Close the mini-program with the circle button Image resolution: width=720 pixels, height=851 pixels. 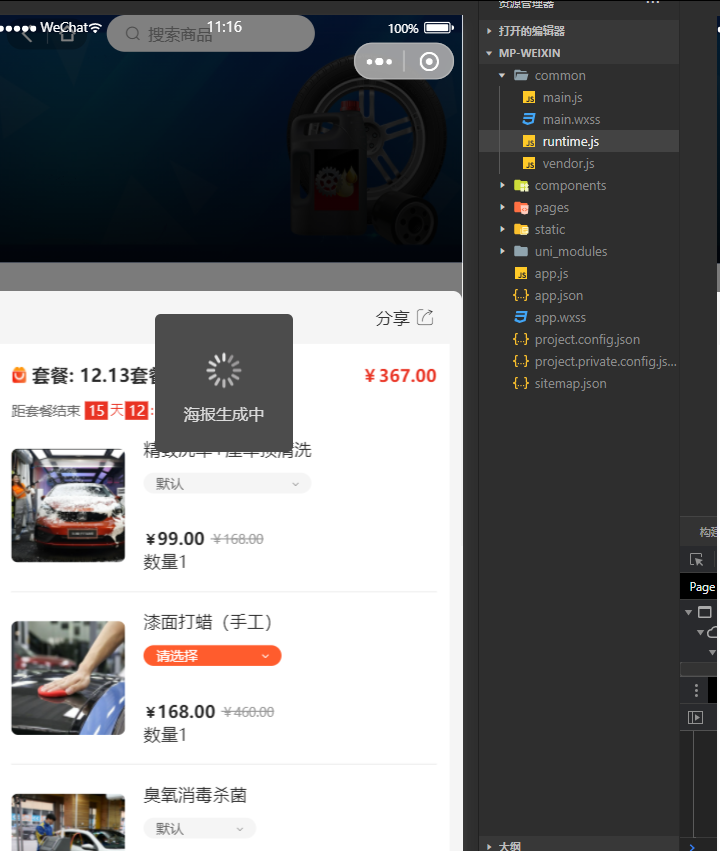[429, 62]
